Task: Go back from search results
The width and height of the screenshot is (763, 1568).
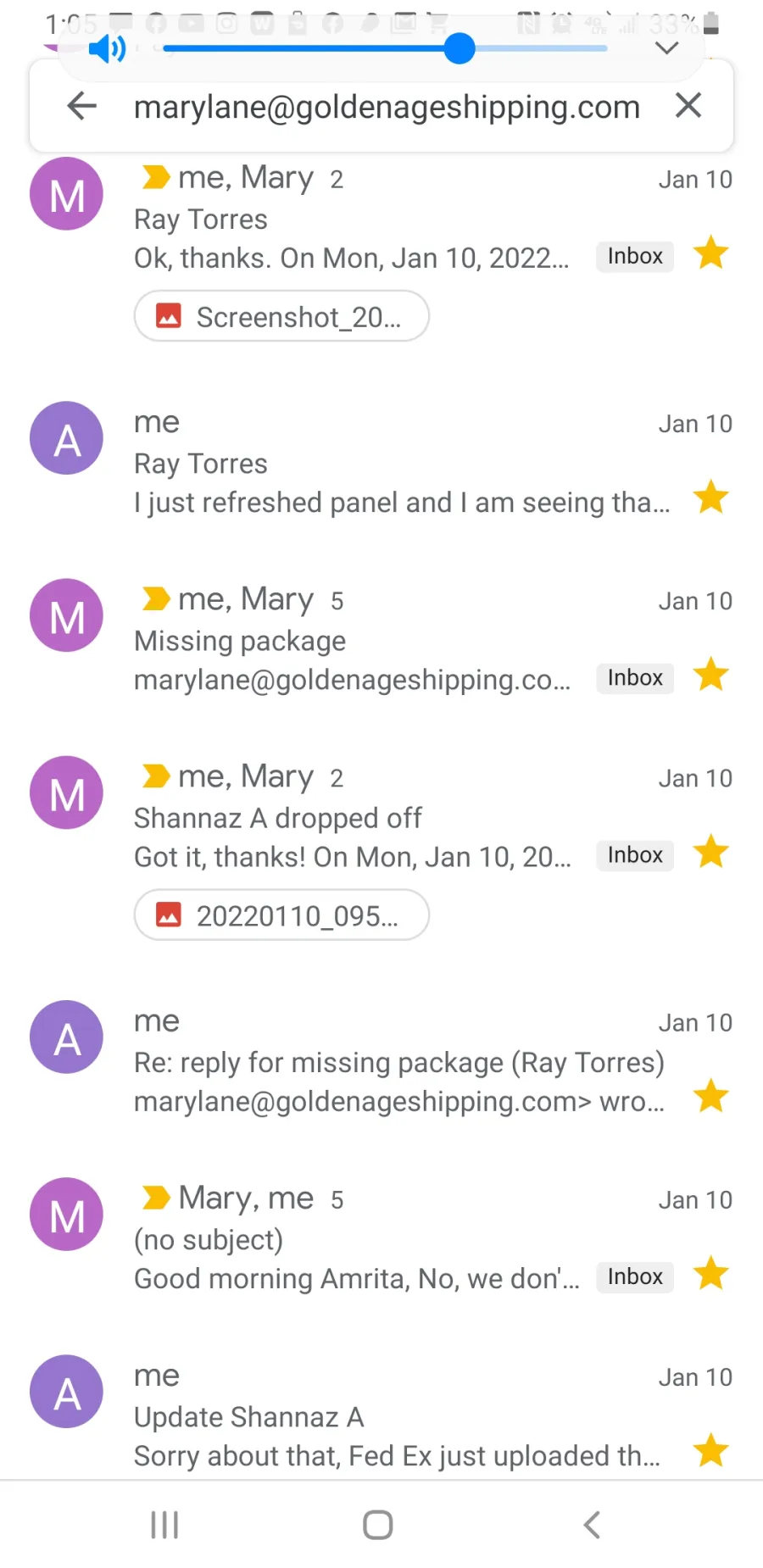Action: coord(82,106)
